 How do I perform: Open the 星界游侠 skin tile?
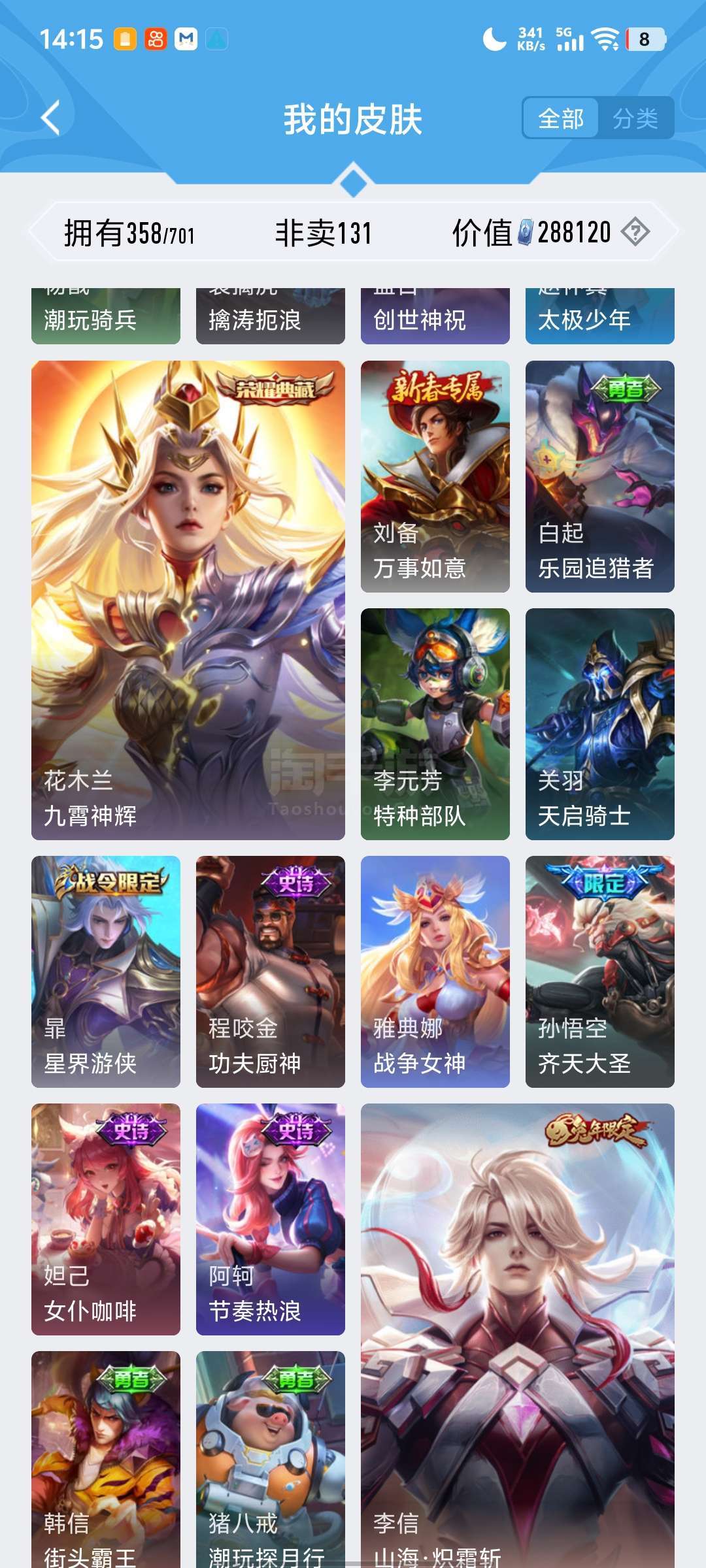pyautogui.click(x=106, y=972)
